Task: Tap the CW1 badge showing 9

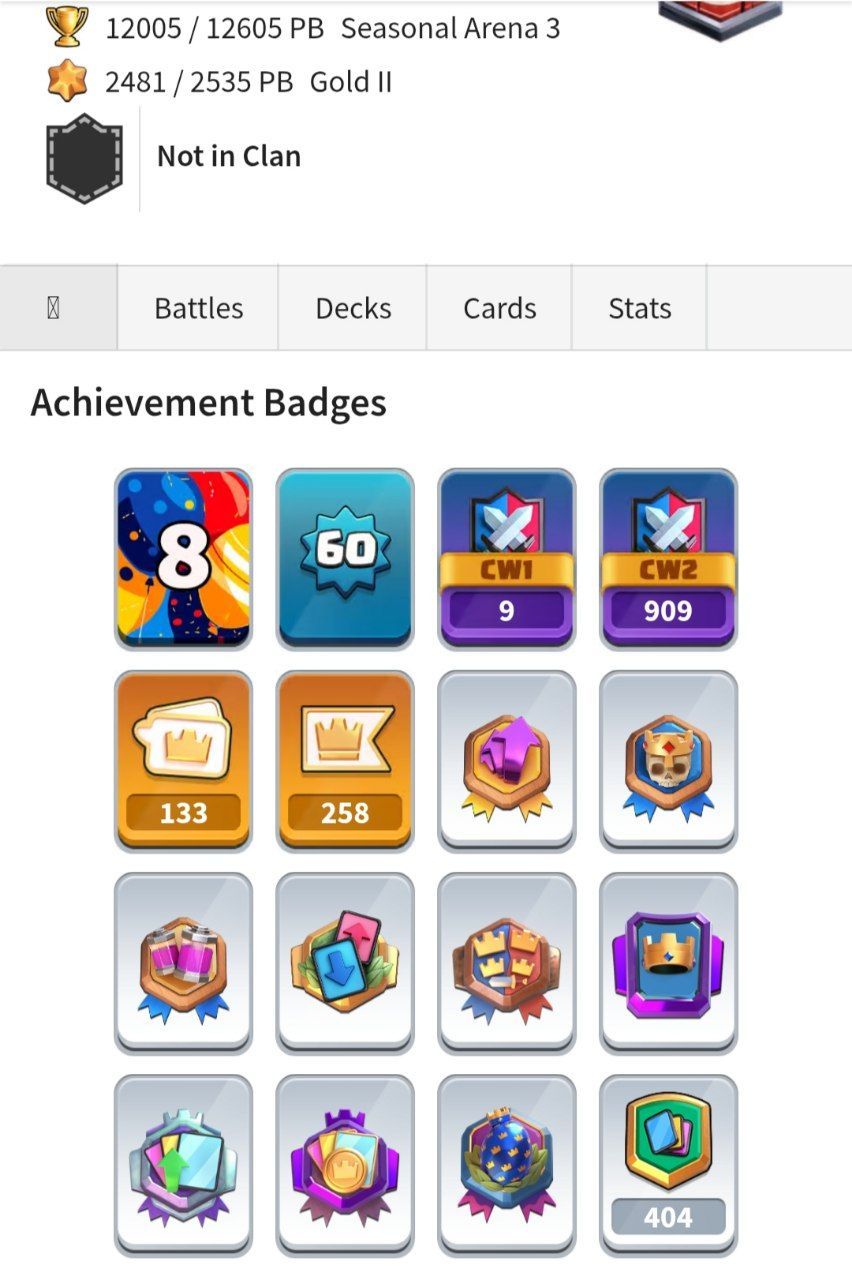Action: click(506, 558)
